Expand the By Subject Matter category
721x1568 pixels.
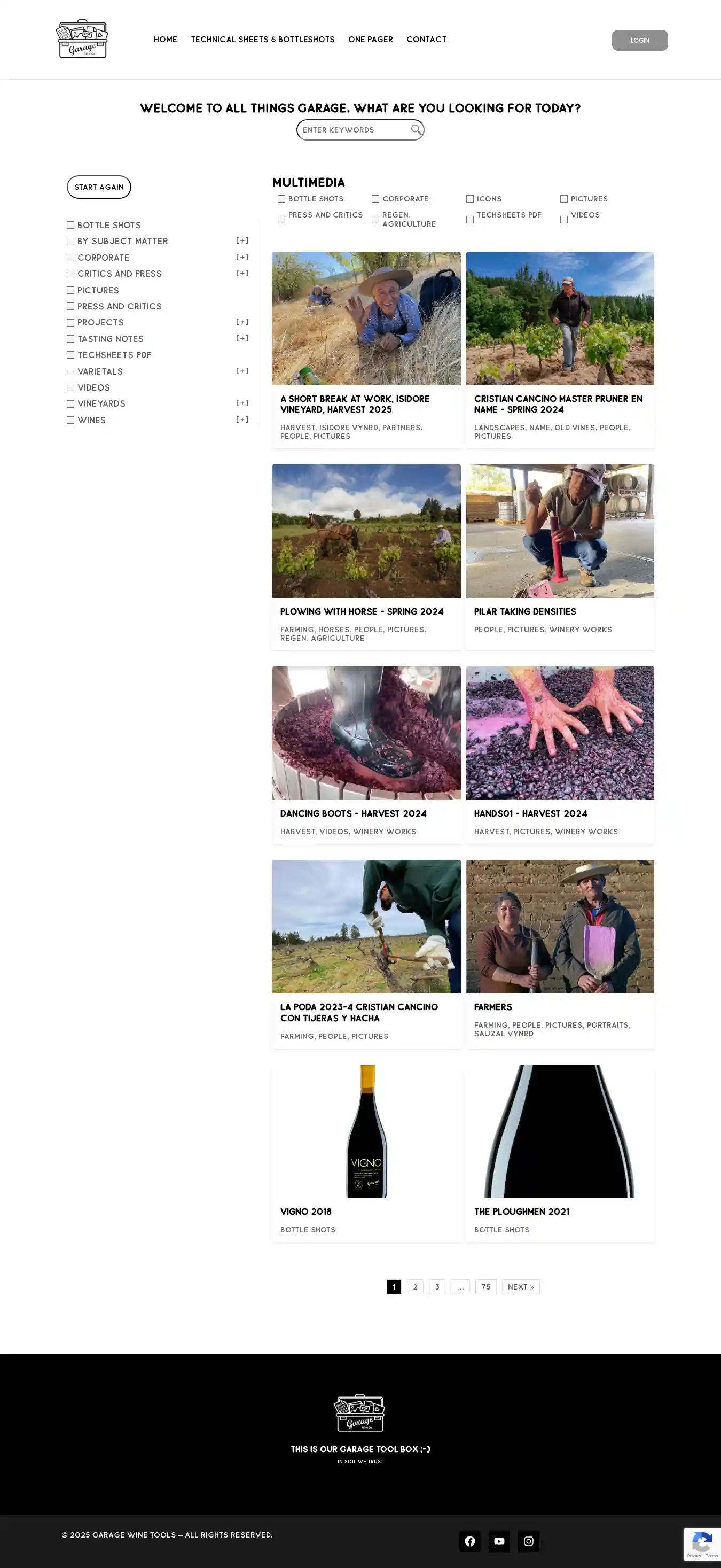click(242, 241)
